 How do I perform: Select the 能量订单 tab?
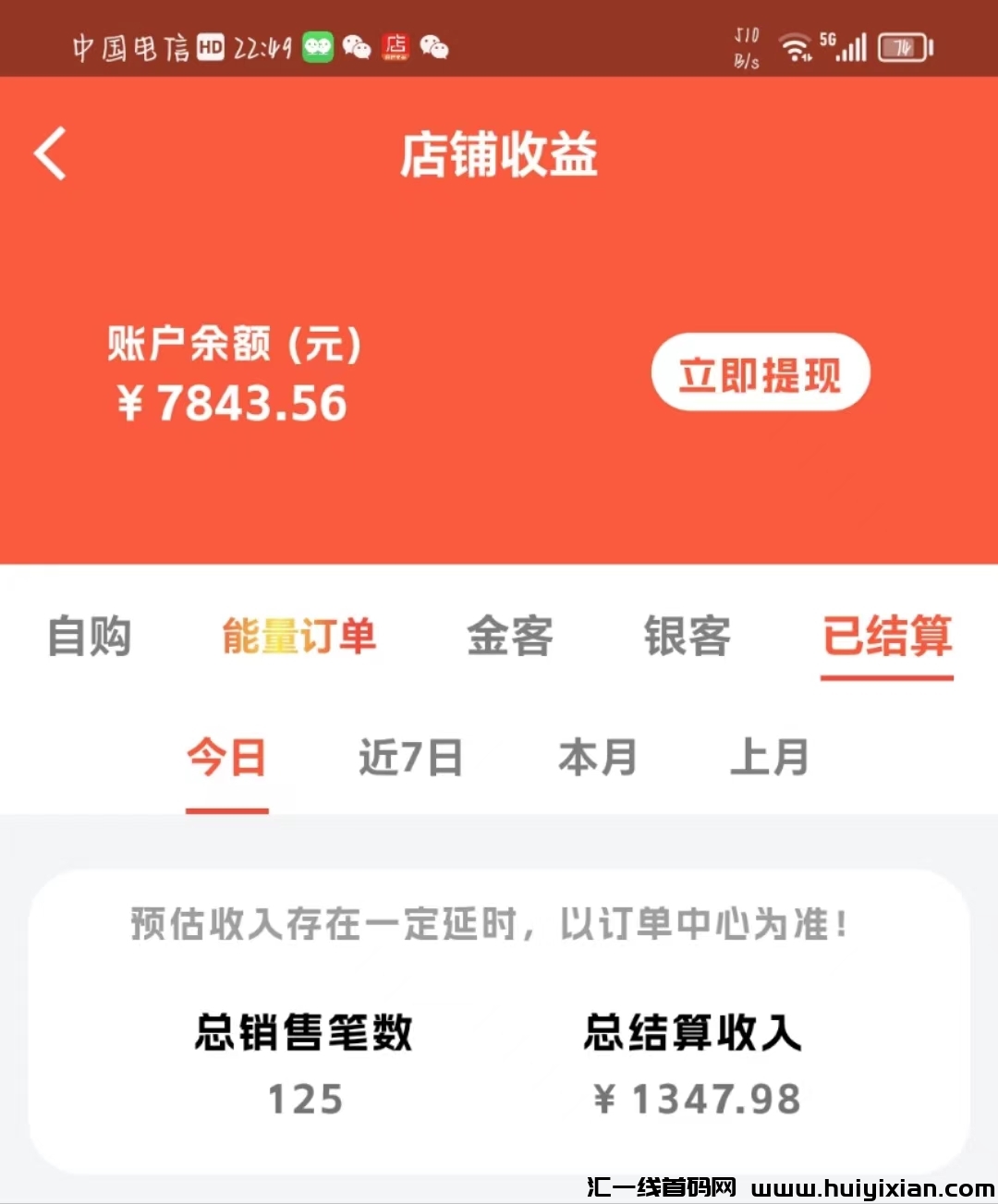(298, 638)
